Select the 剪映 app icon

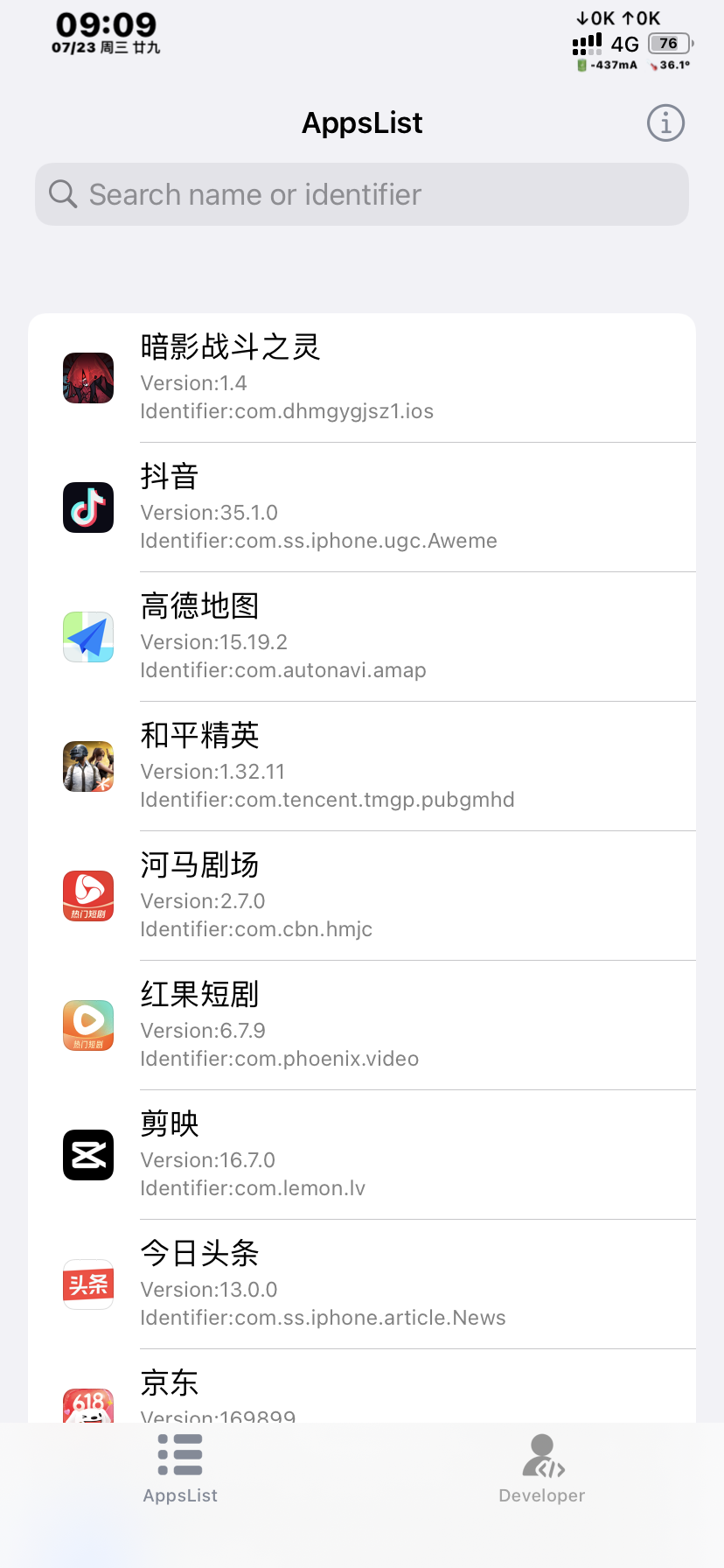tap(87, 1155)
